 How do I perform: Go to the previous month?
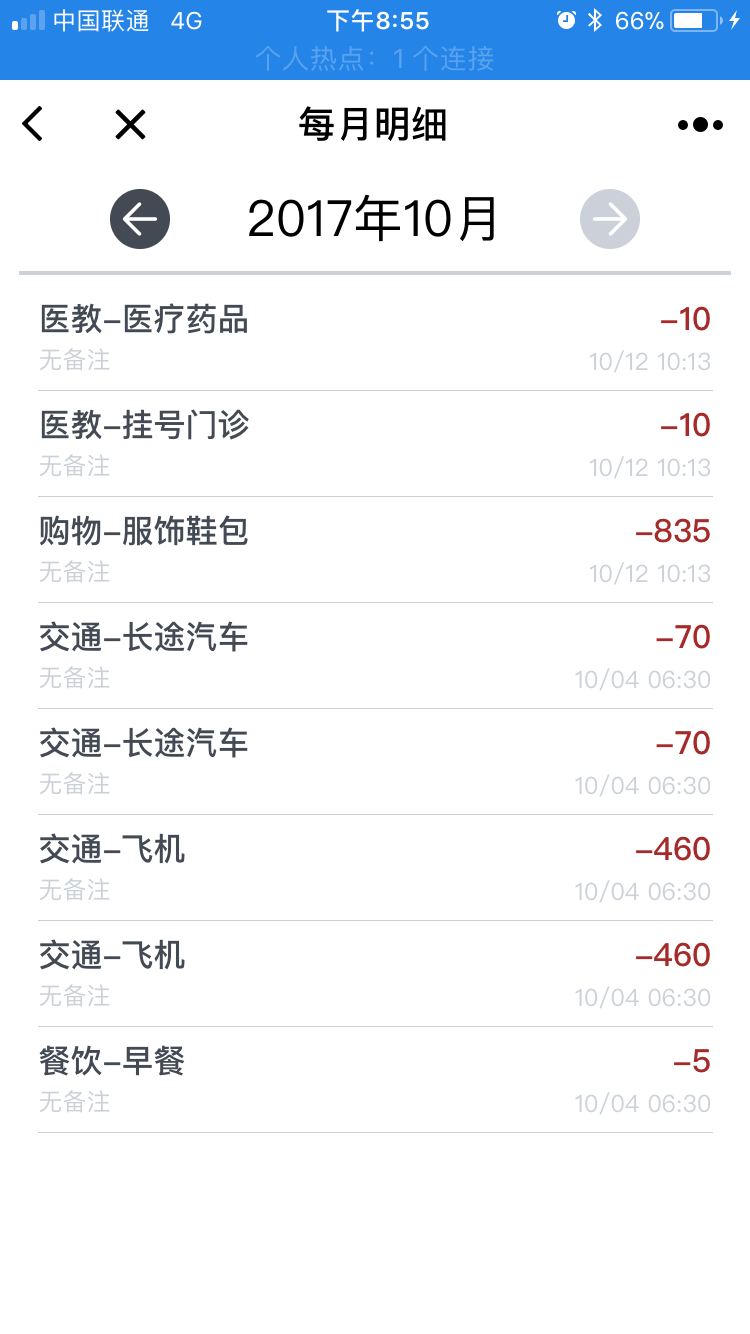coord(140,219)
